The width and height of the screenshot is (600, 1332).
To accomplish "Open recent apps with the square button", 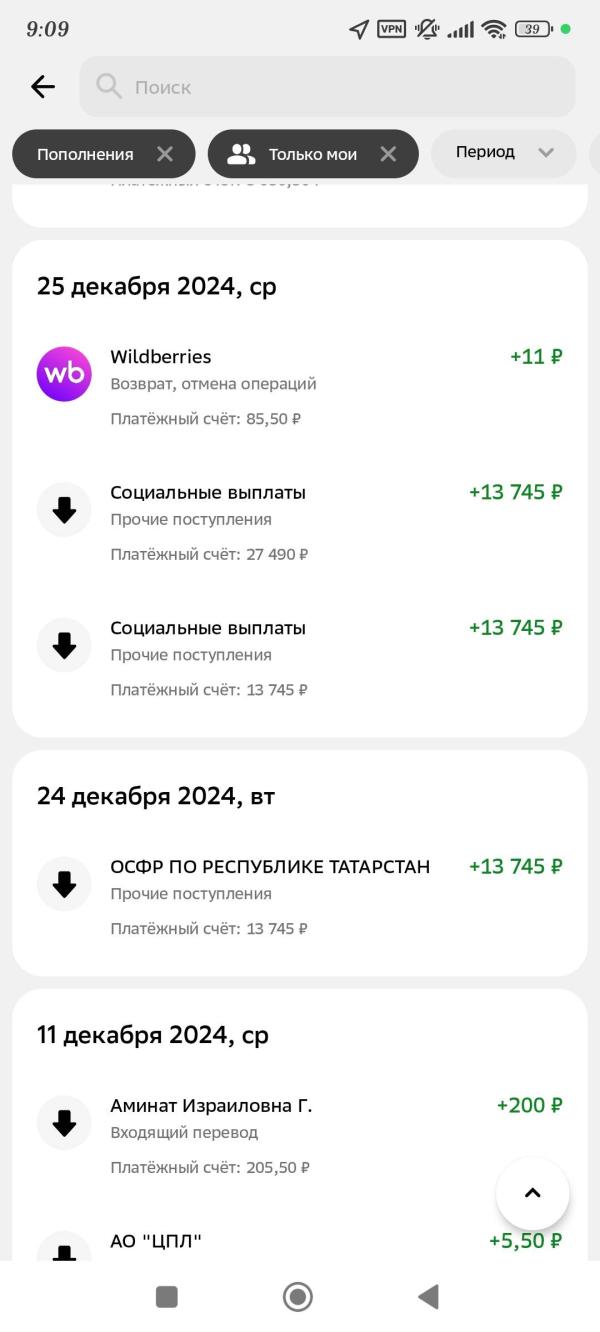I will [167, 1297].
